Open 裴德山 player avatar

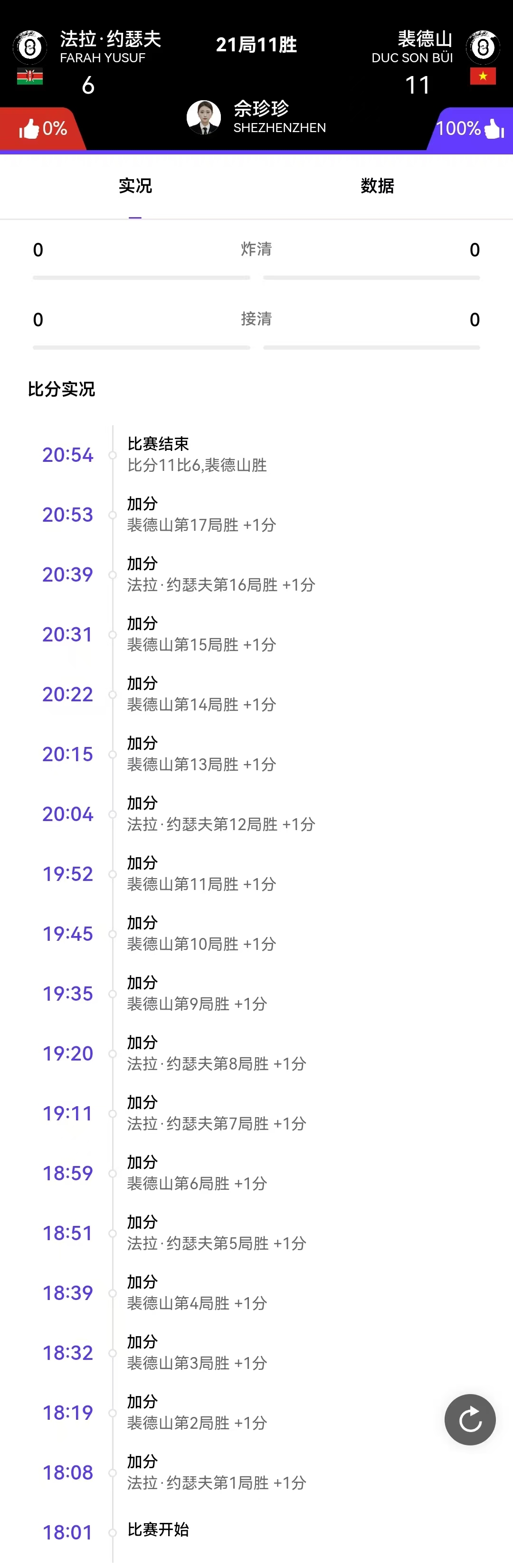pos(483,47)
